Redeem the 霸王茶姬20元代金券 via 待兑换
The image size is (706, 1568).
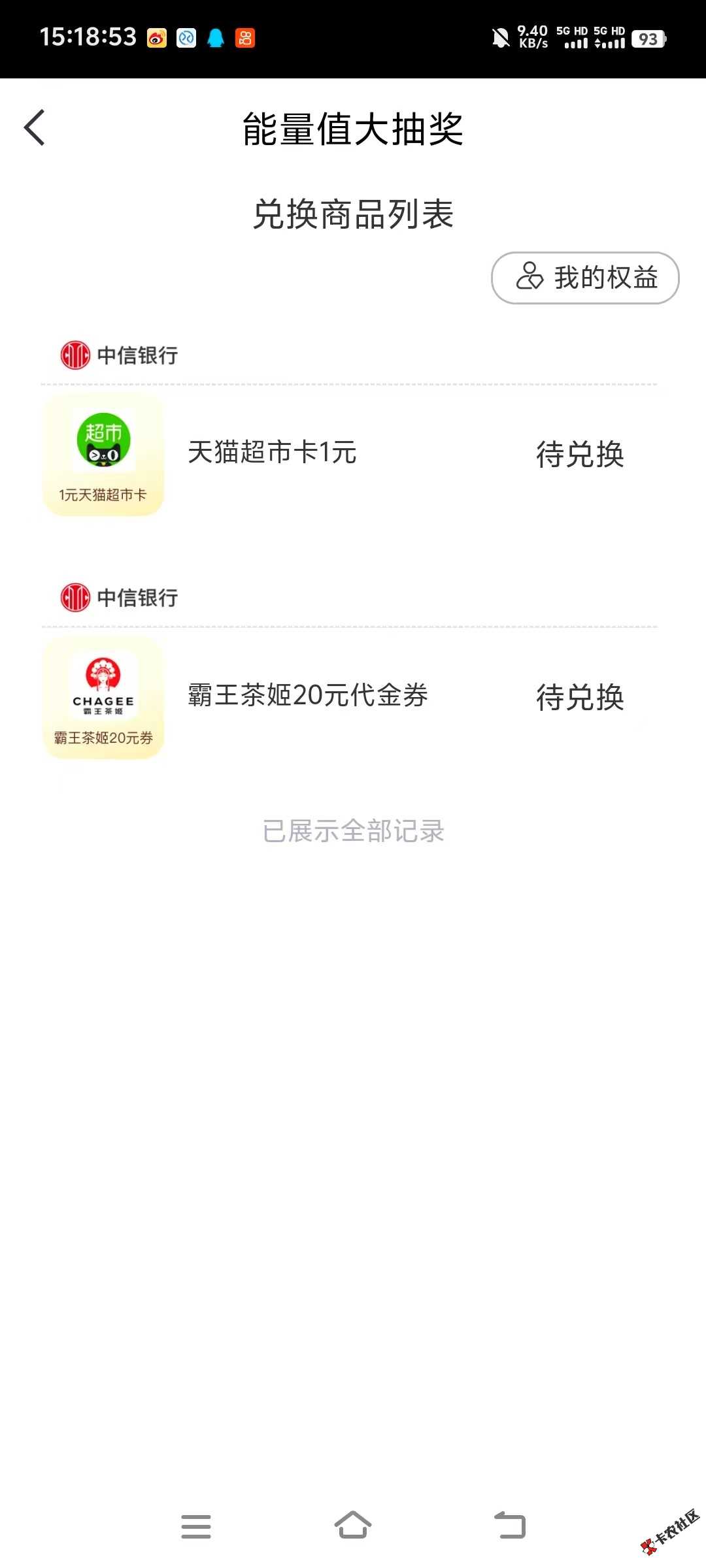click(580, 697)
